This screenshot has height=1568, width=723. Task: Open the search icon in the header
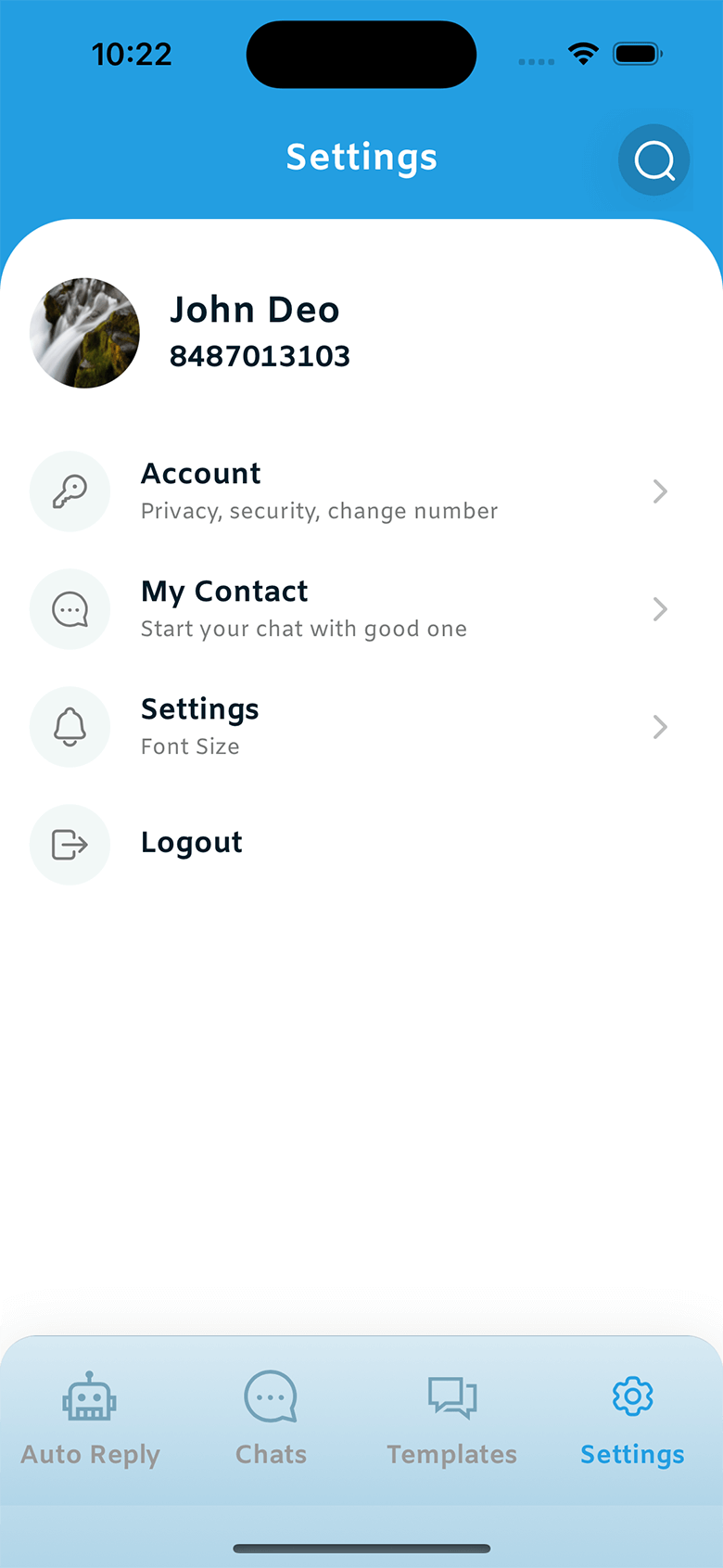(653, 160)
